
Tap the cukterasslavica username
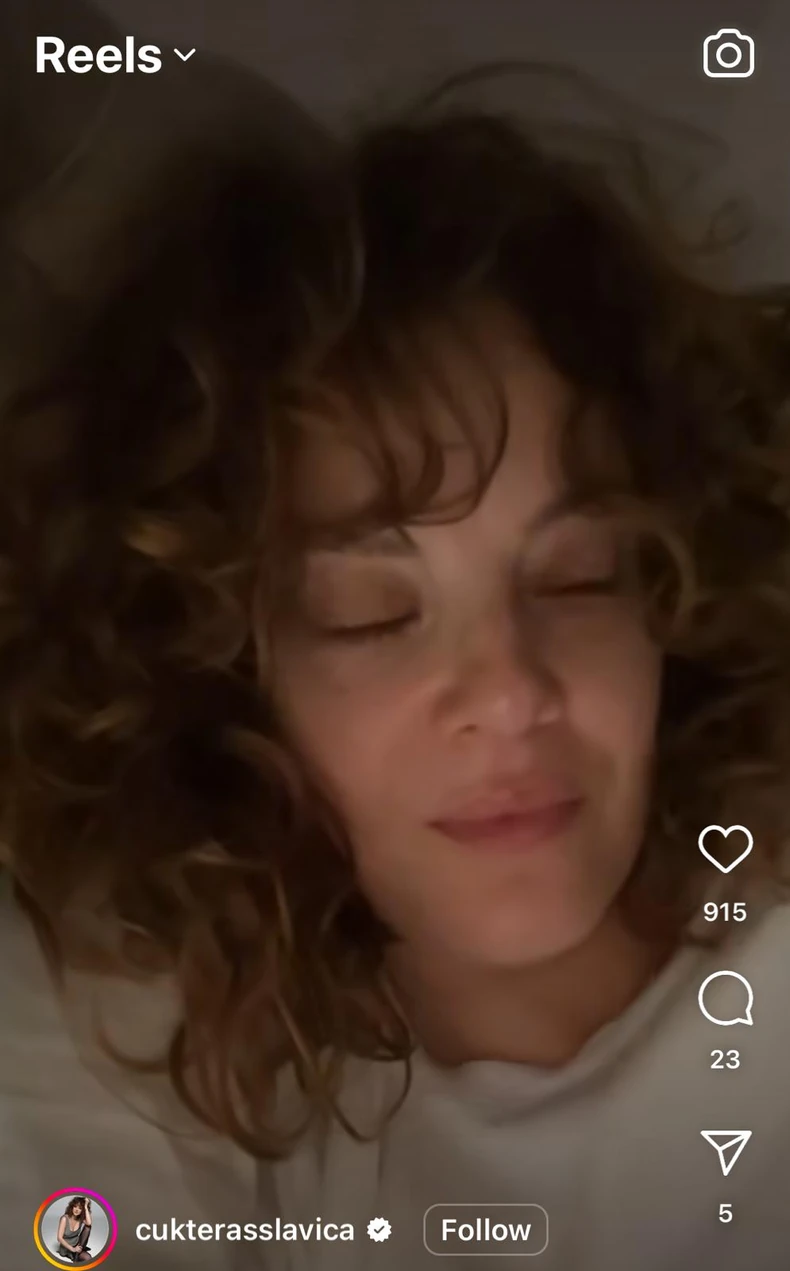coord(245,1230)
